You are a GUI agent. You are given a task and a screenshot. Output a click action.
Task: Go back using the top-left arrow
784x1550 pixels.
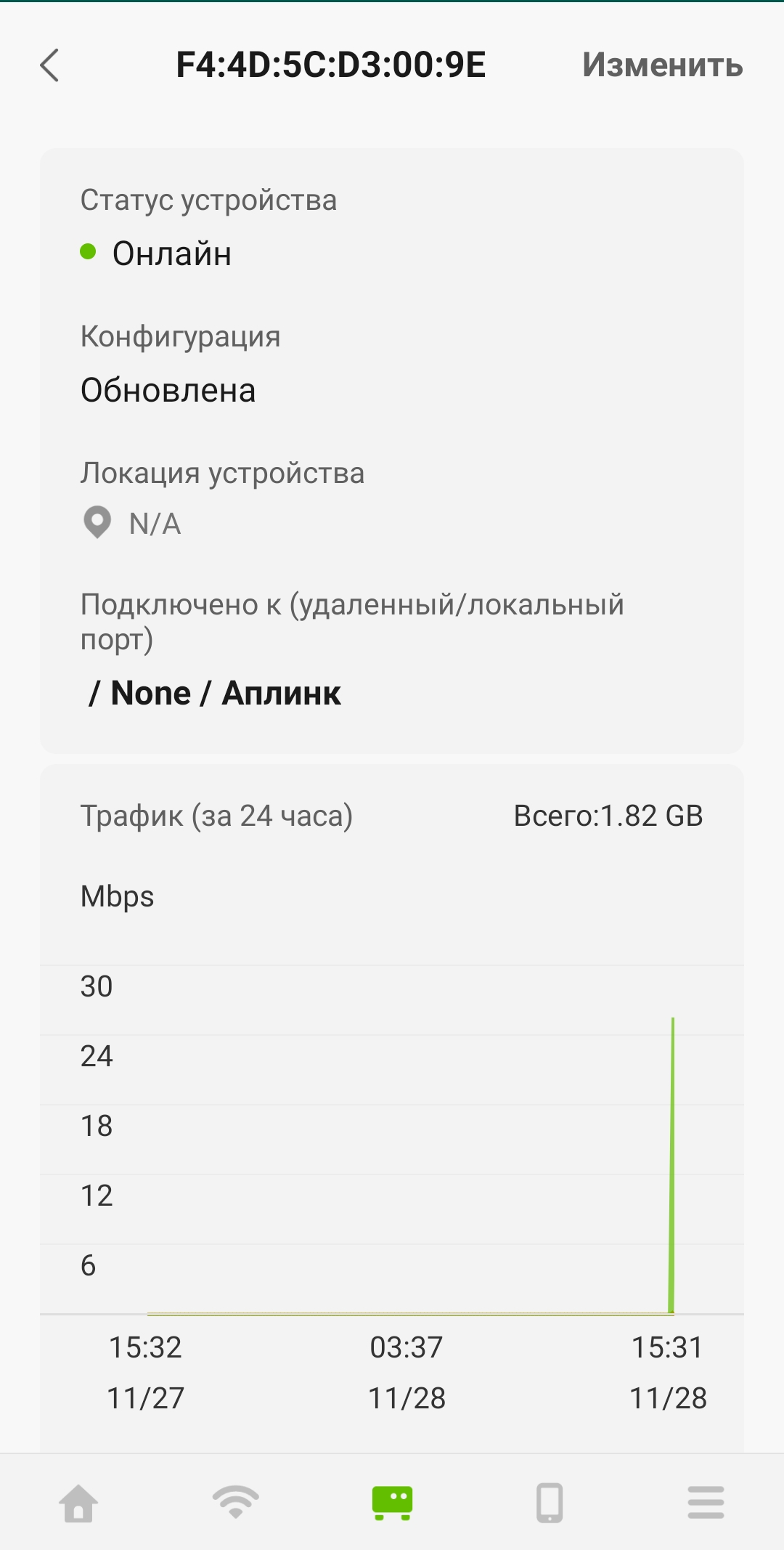(49, 65)
